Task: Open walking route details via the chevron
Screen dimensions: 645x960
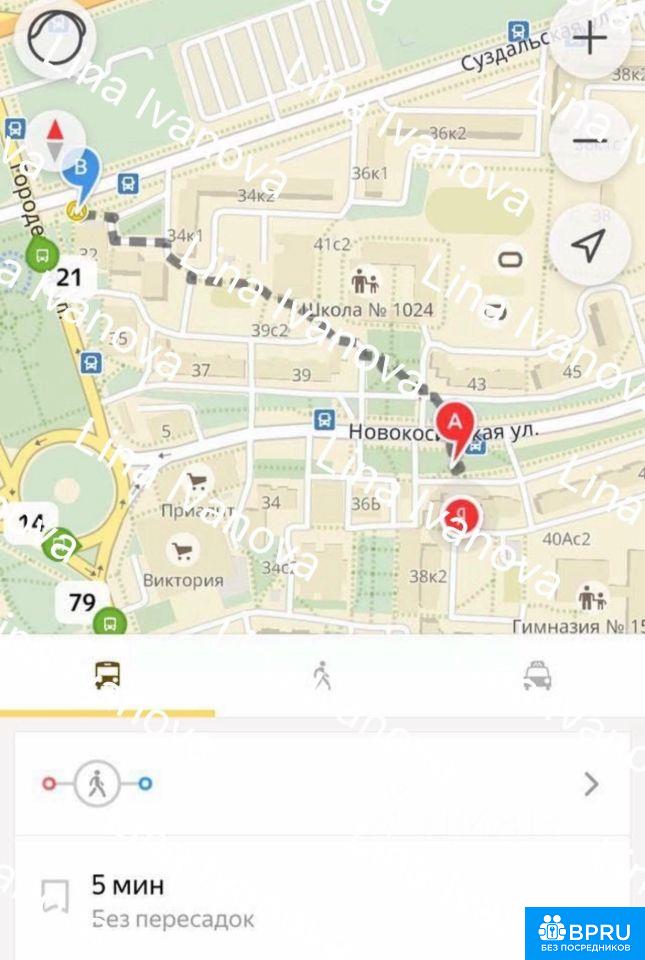Action: [591, 784]
